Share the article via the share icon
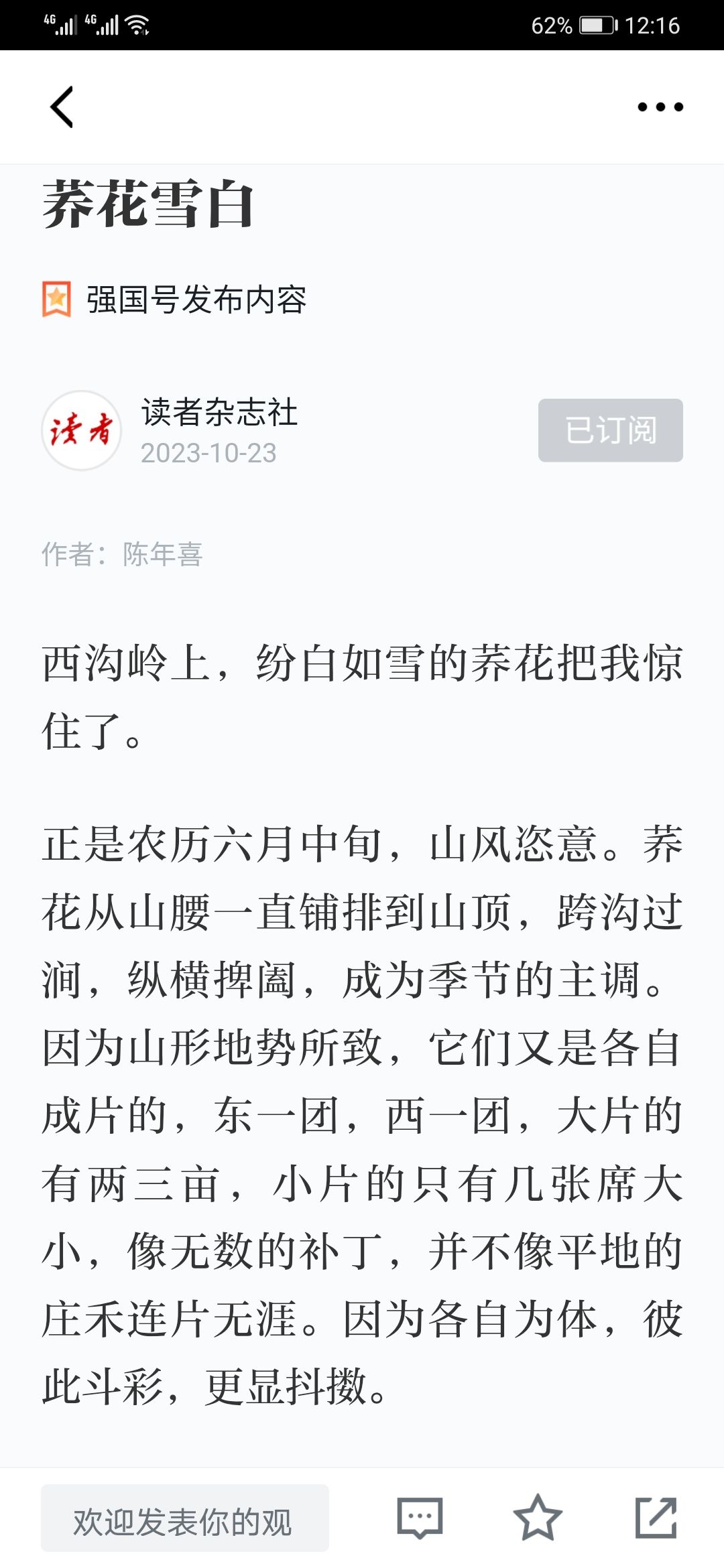The image size is (724, 1568). (x=656, y=1518)
